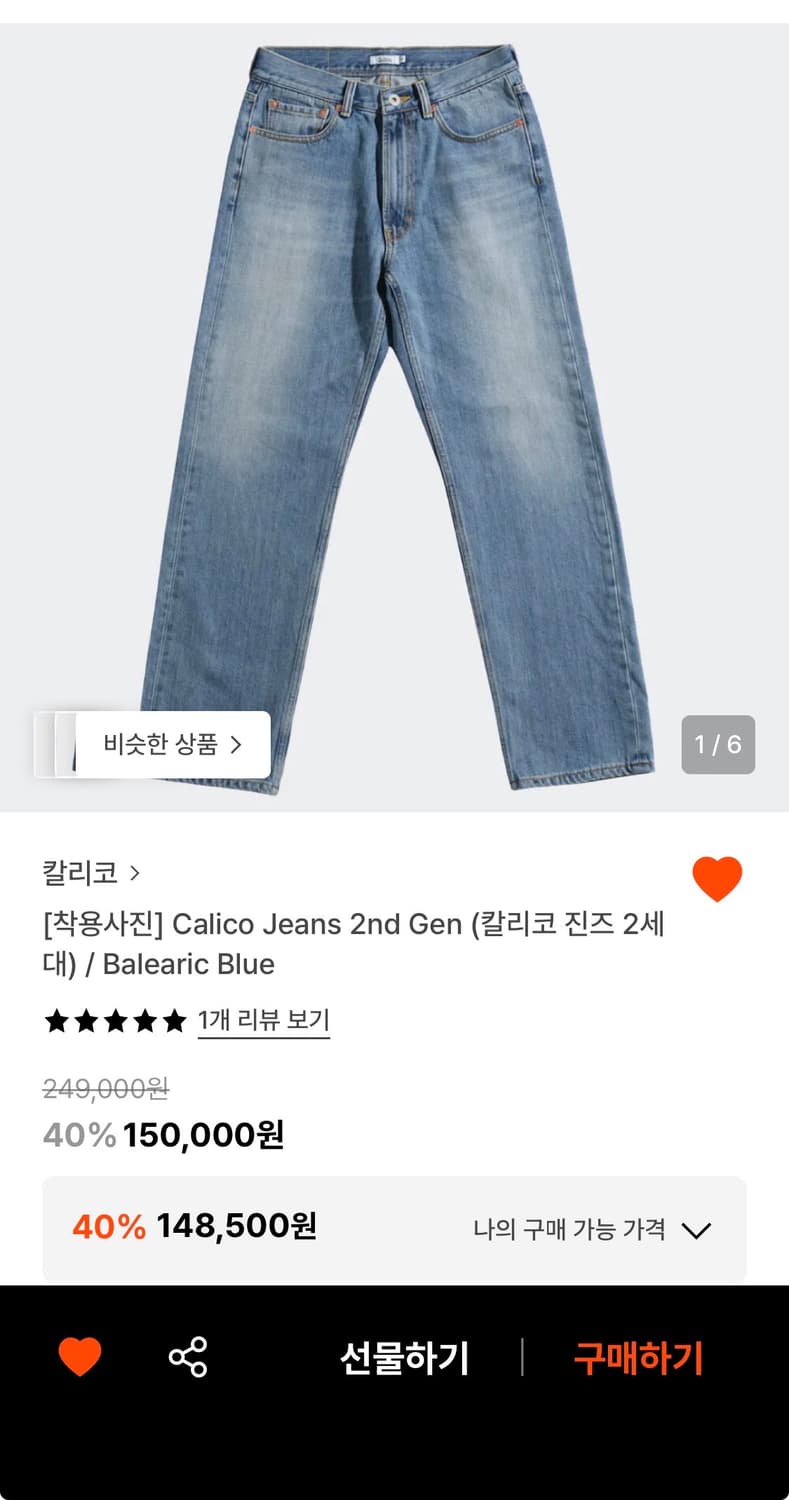The width and height of the screenshot is (789, 1500).
Task: Click the chevron arrow next to 칼리코
Action: pyautogui.click(x=135, y=872)
